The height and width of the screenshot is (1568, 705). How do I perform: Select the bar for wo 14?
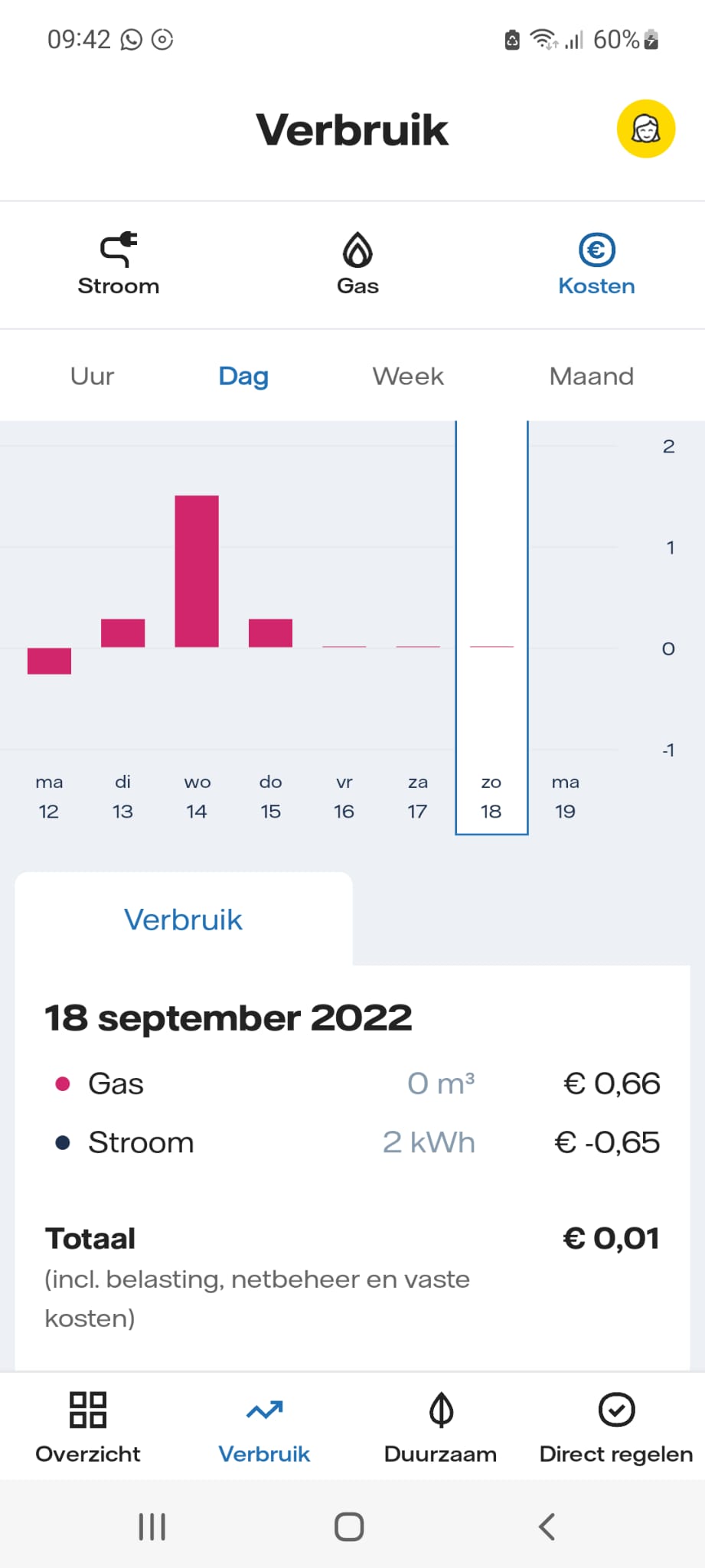pos(197,571)
